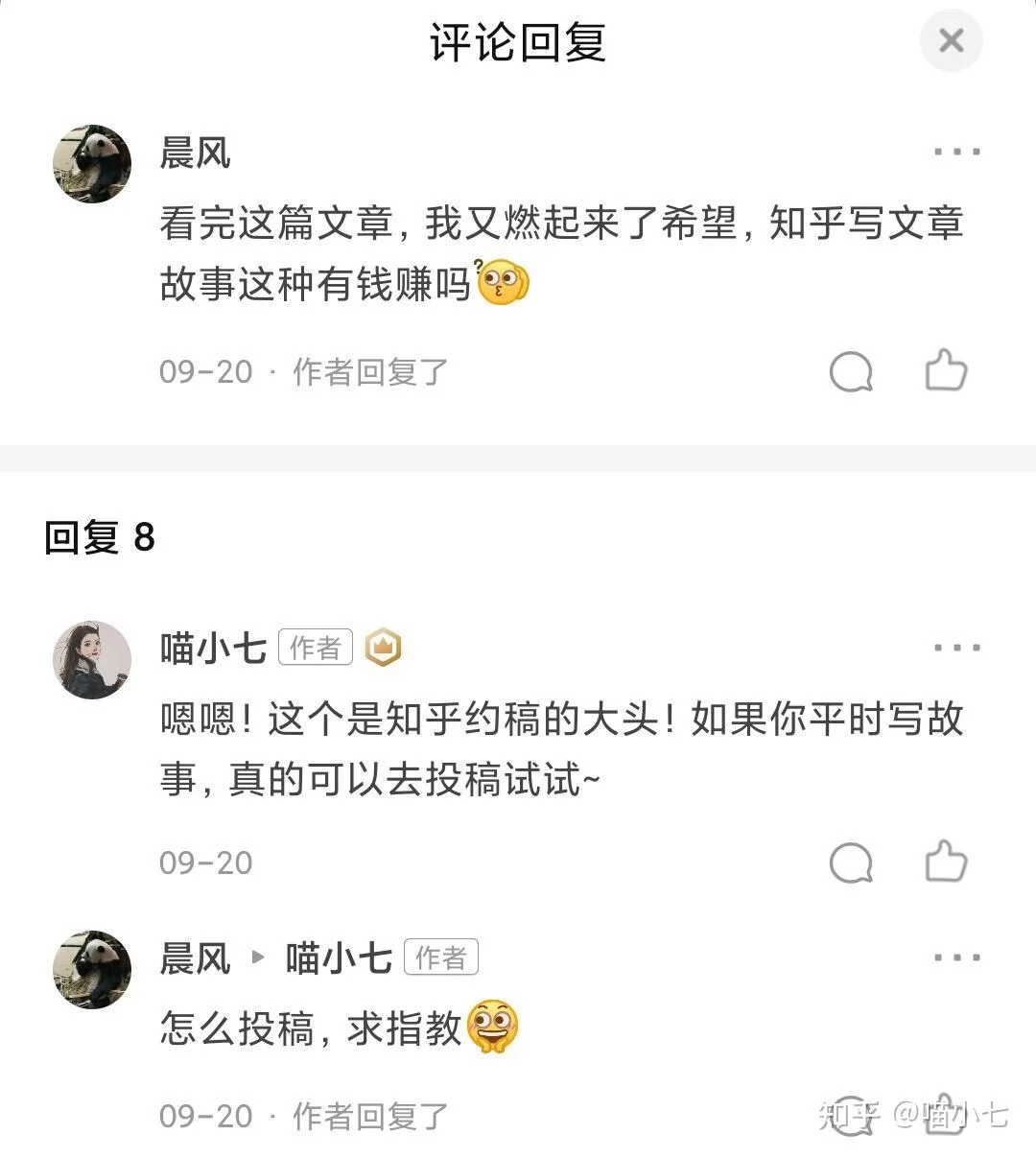This screenshot has width=1036, height=1158.
Task: Open more options on 怎么投稿 reply
Action: [956, 957]
